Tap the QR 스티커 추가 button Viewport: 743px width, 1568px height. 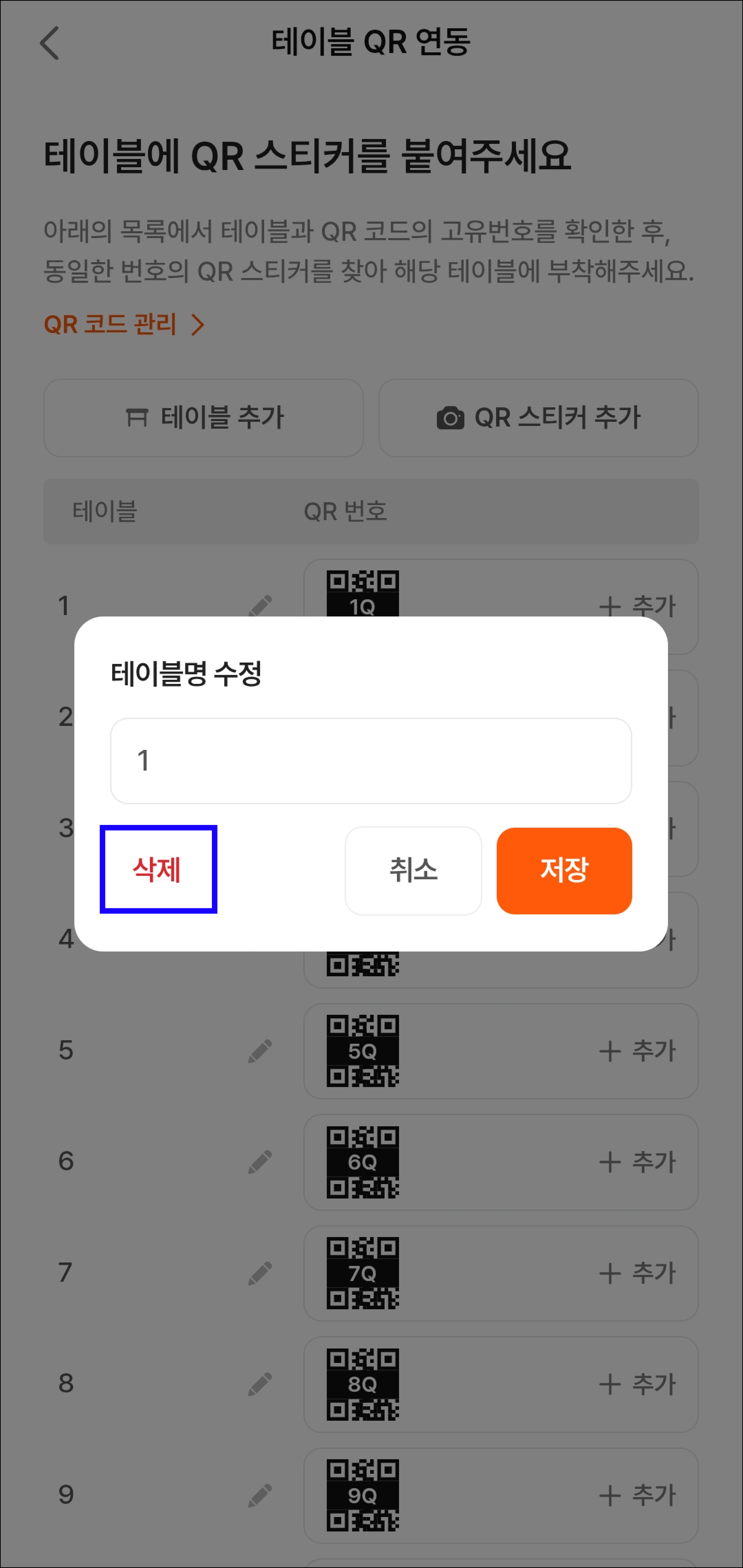pyautogui.click(x=538, y=418)
